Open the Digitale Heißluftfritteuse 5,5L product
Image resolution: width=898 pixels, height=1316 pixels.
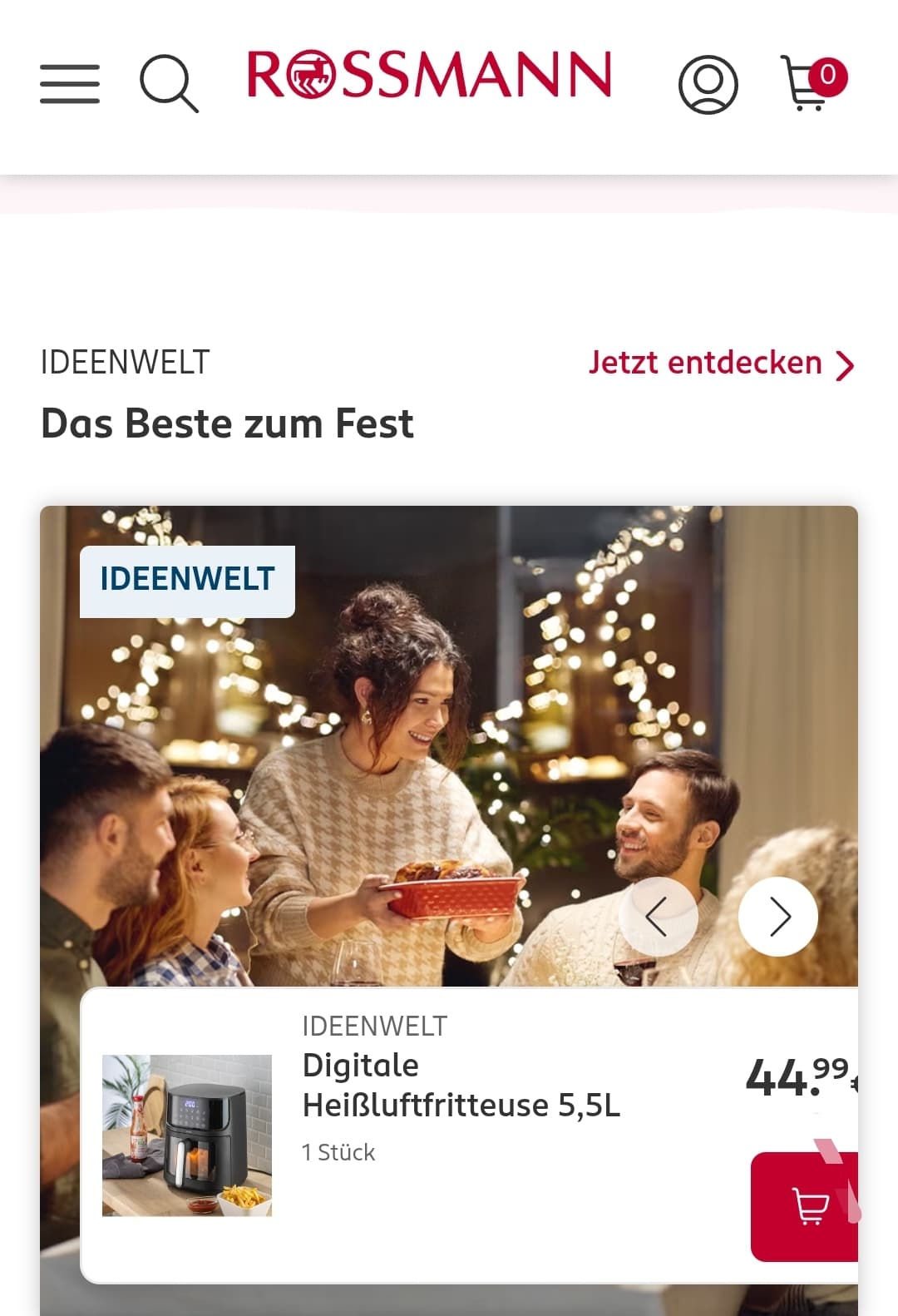pos(461,1086)
